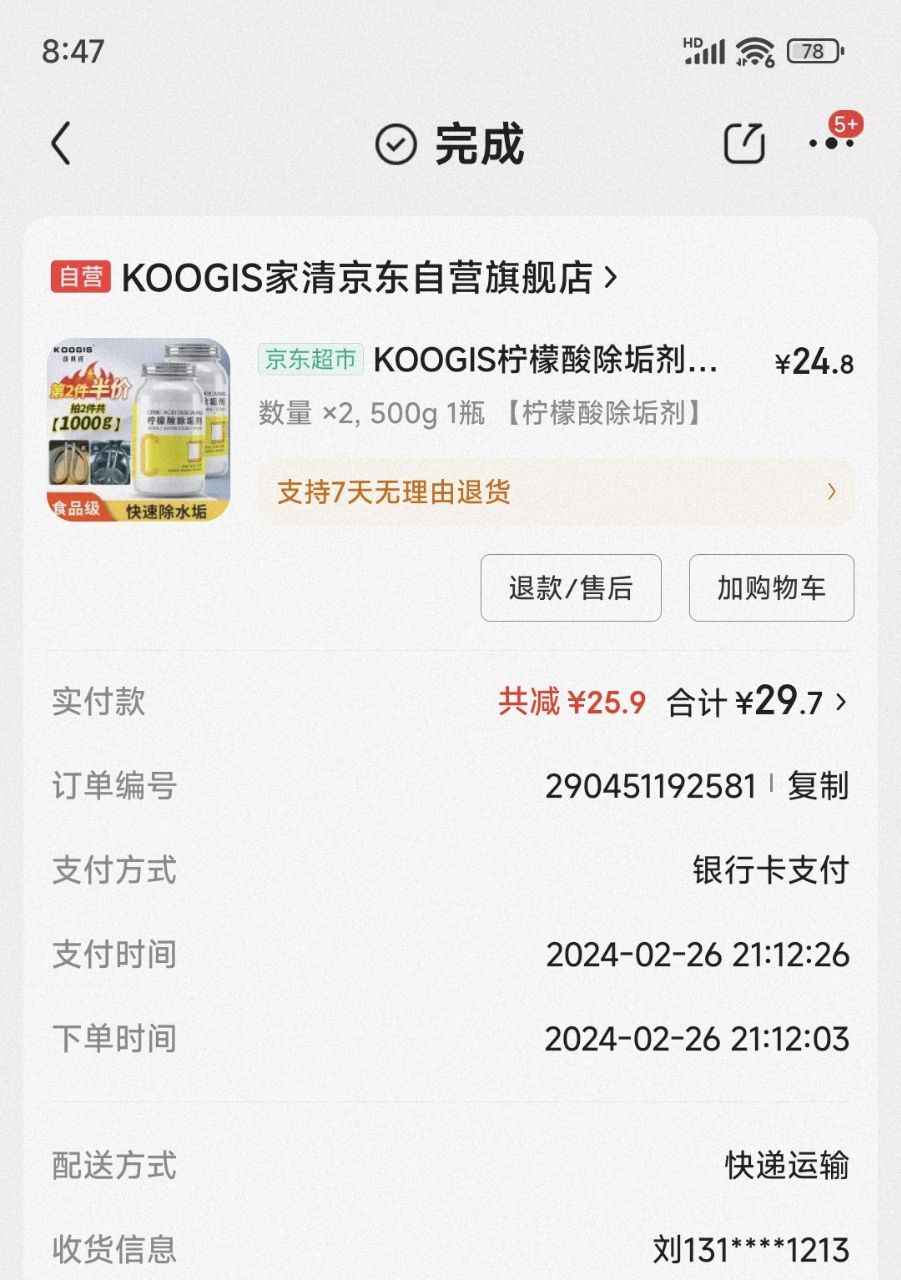Screen dimensions: 901x1280
Task: Tap 退款/售后 button
Action: click(x=570, y=588)
